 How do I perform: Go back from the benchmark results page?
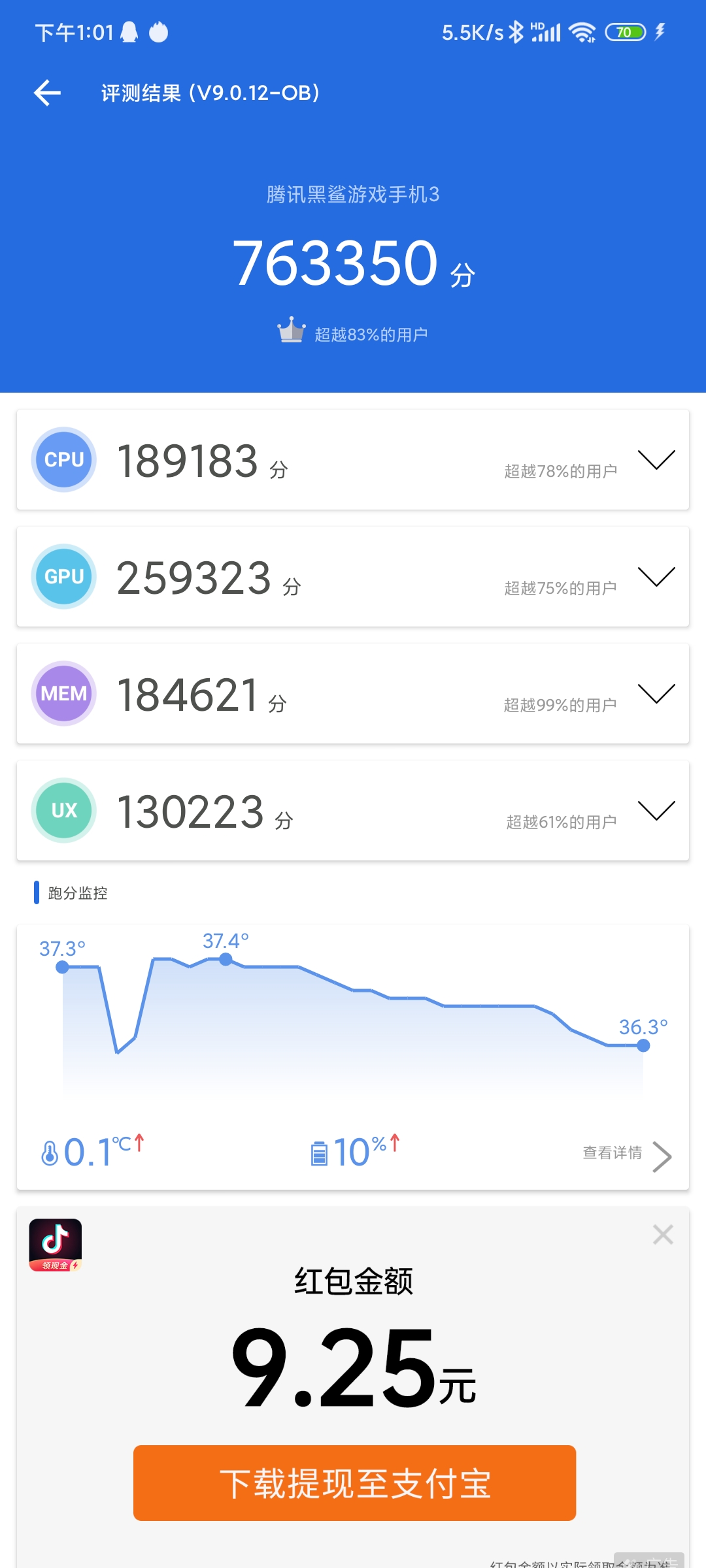click(x=47, y=93)
